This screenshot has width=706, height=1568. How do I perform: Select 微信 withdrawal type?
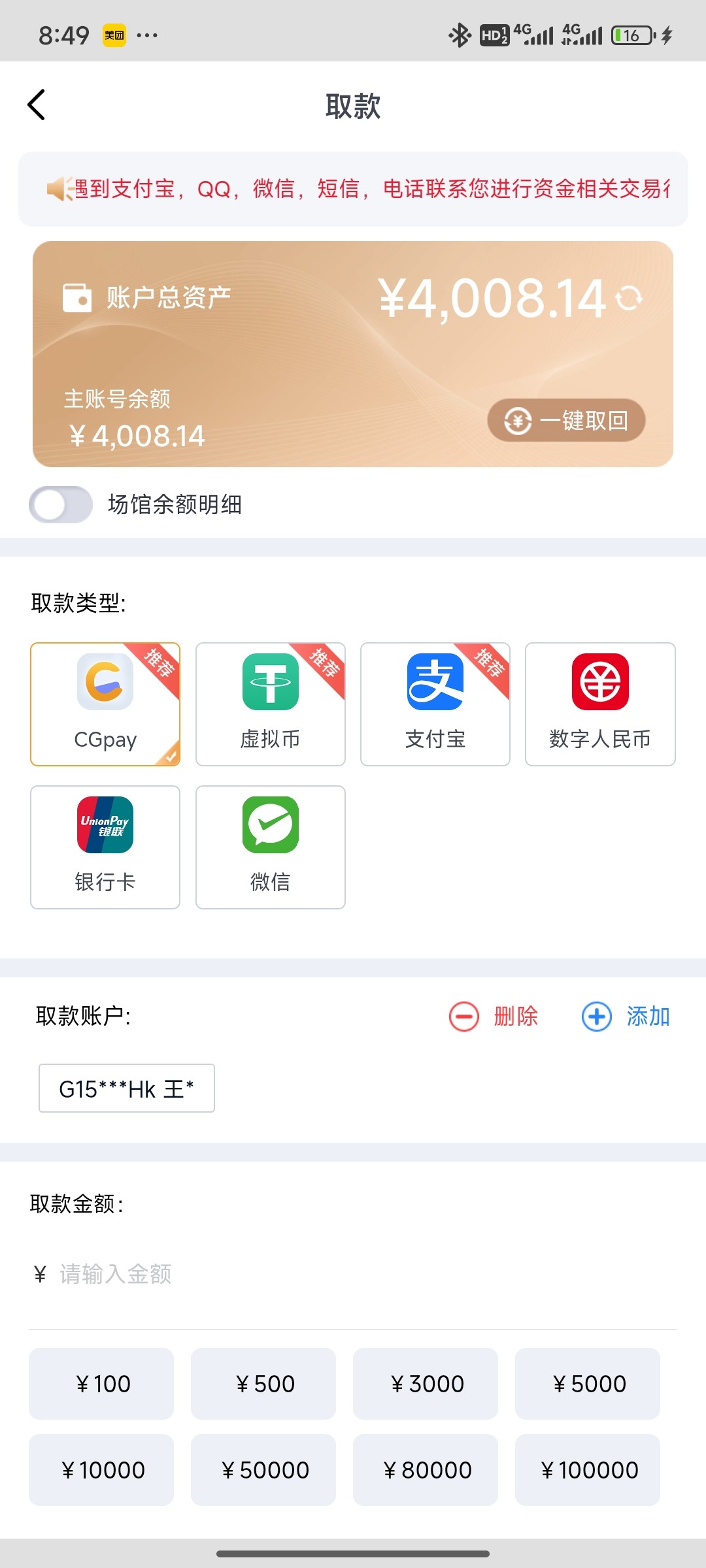point(270,847)
